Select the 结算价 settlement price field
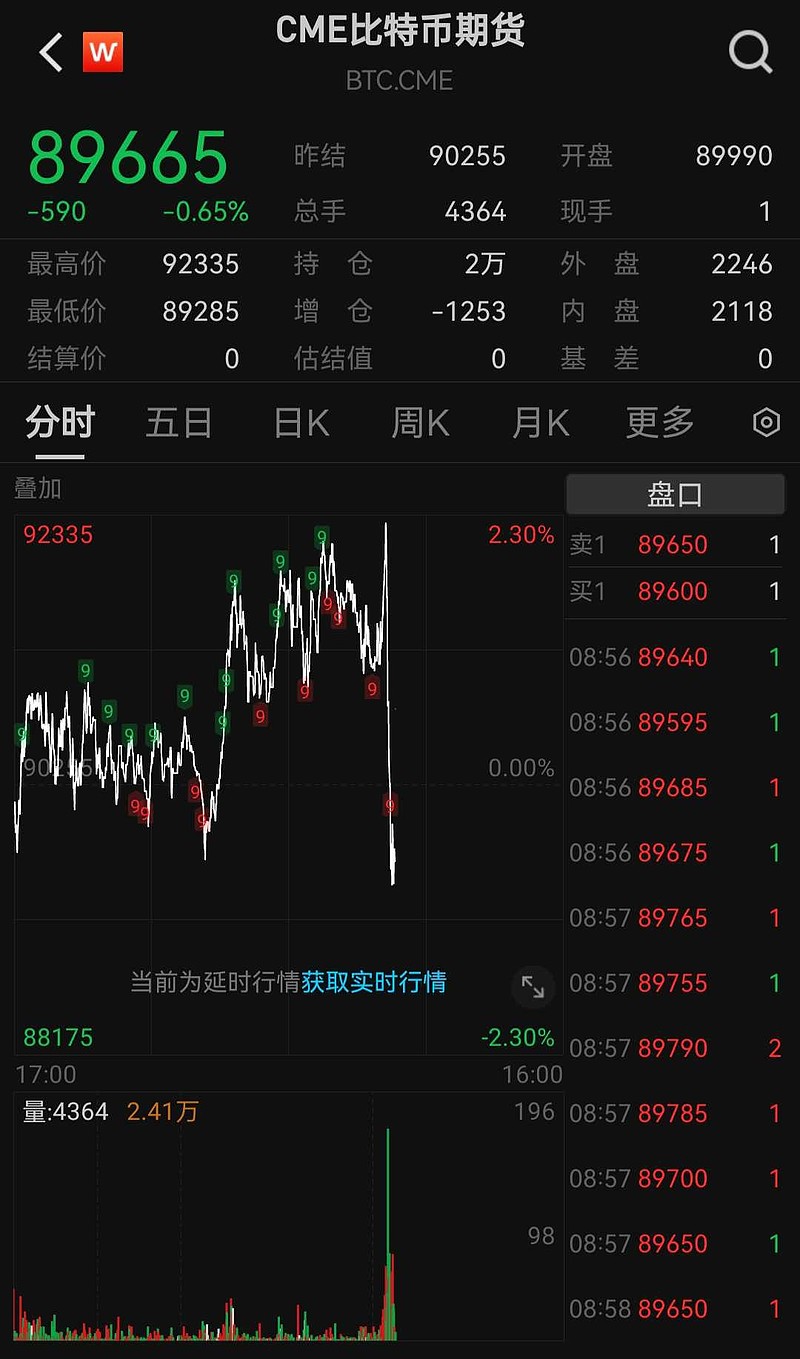The width and height of the screenshot is (800, 1359). (x=66, y=359)
